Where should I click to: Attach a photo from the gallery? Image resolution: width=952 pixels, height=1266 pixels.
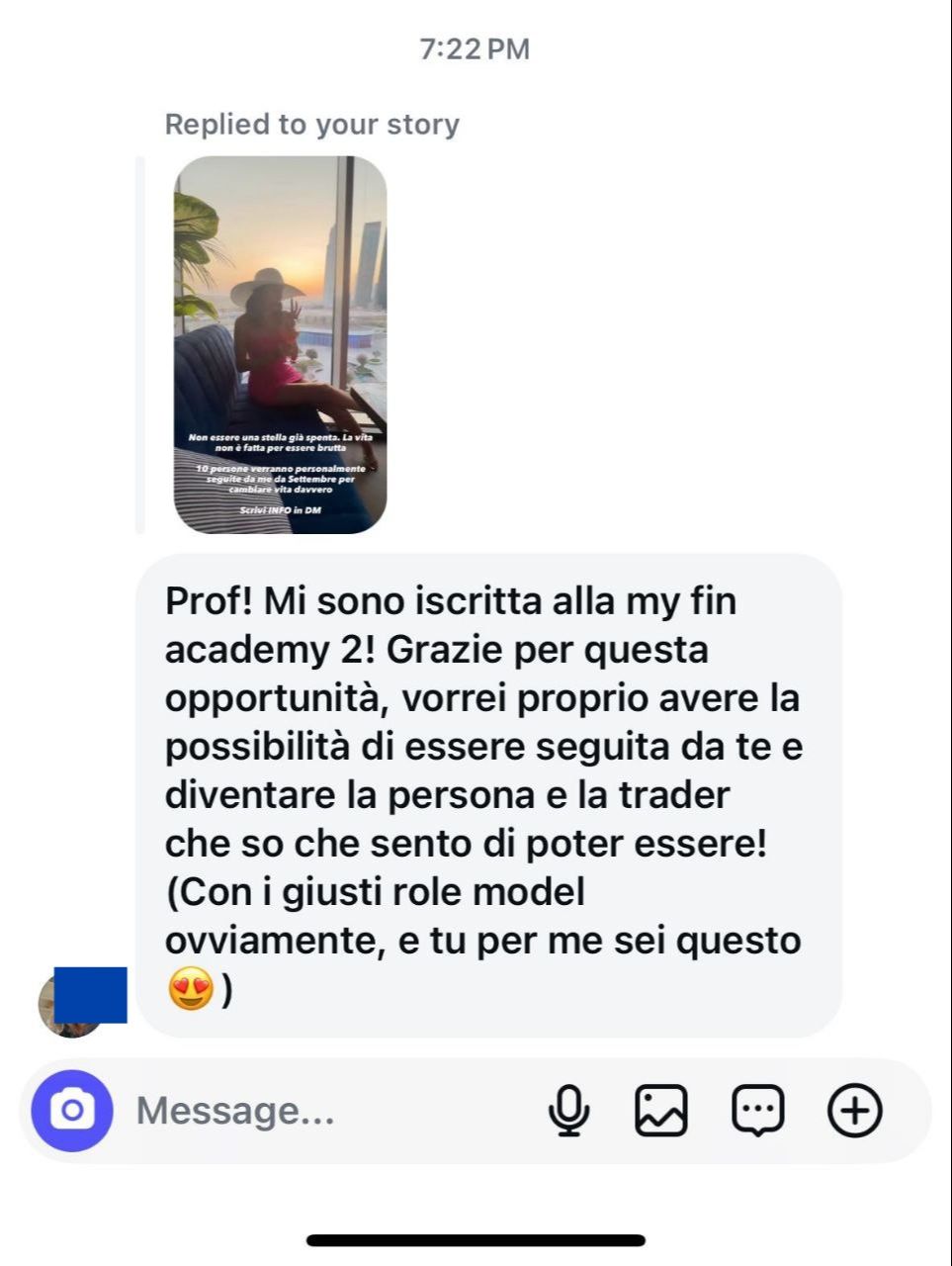click(x=660, y=1110)
